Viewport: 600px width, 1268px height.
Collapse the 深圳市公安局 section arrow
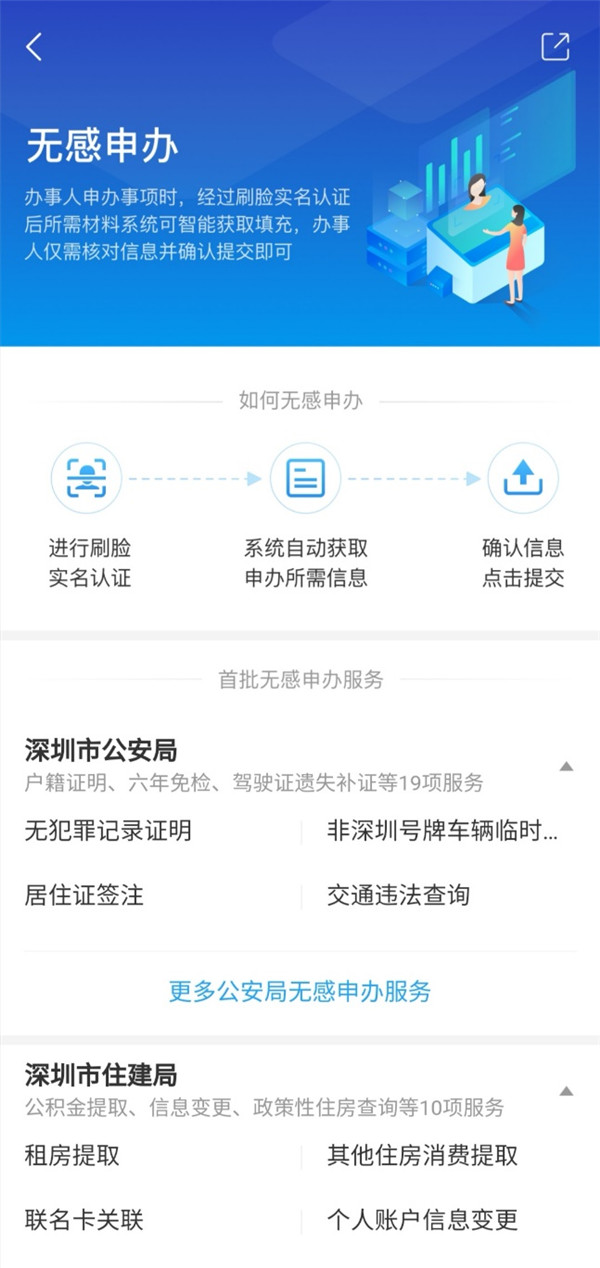point(566,767)
